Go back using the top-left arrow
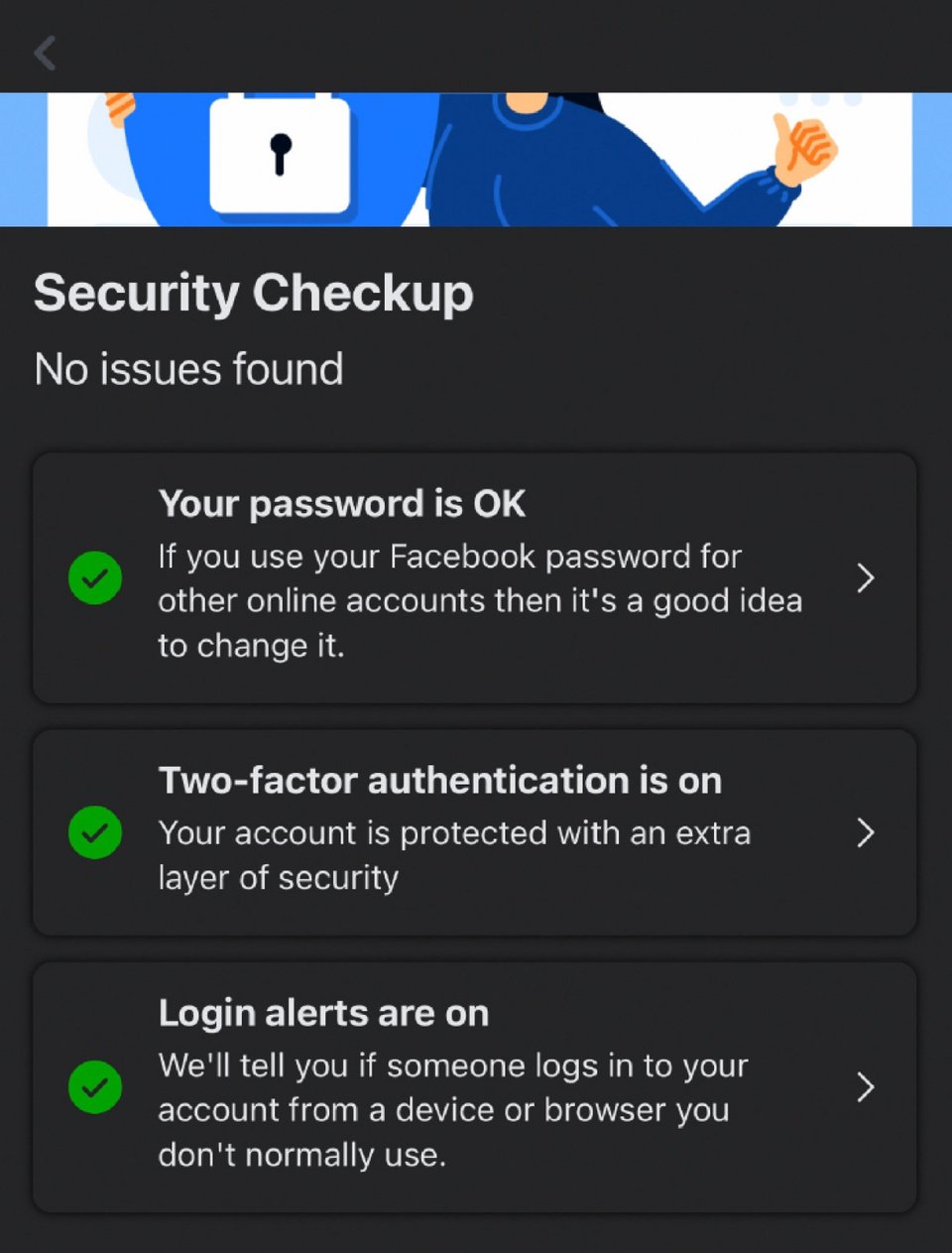 tap(45, 53)
